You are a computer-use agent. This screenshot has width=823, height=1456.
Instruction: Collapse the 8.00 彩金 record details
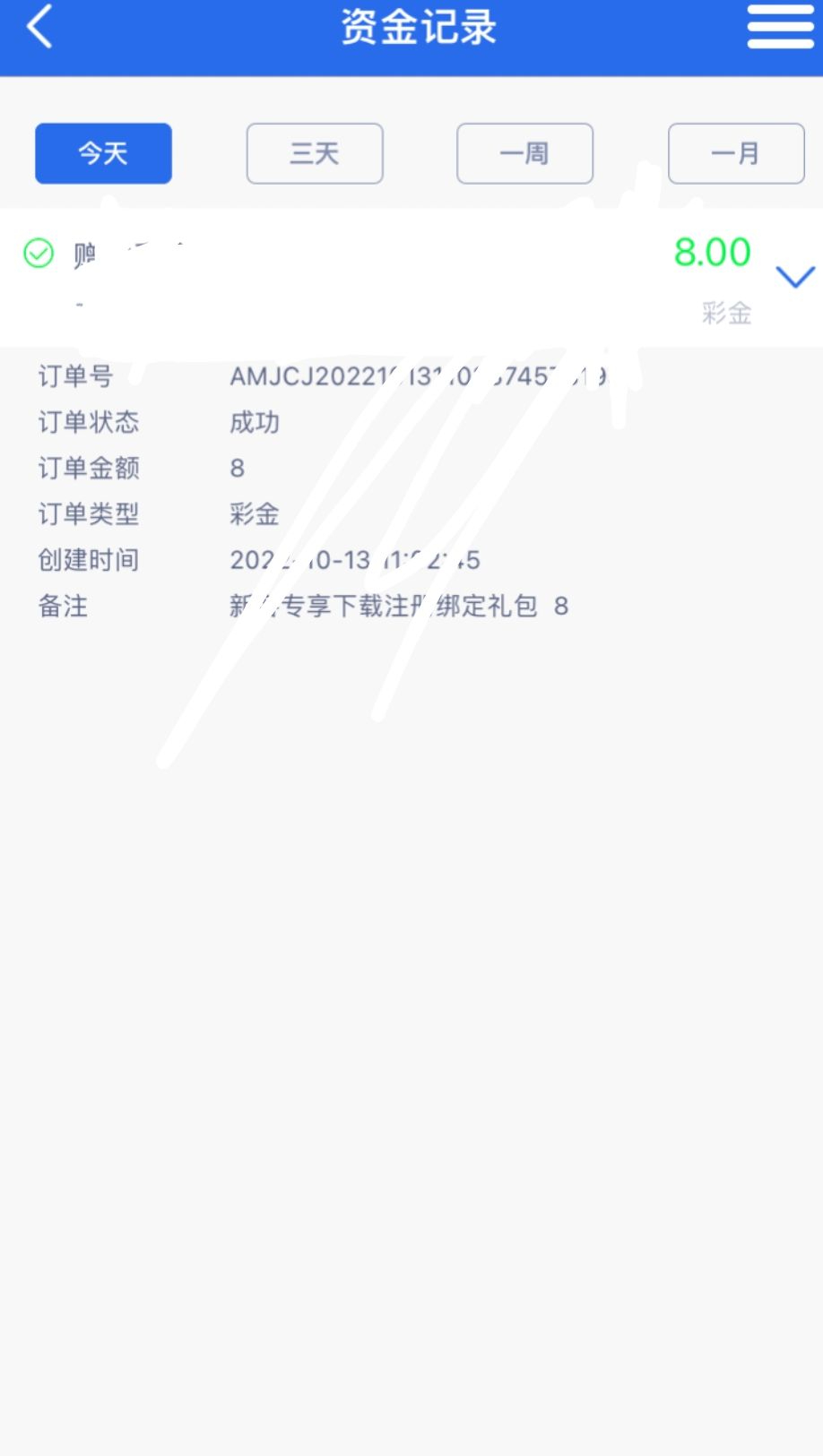click(x=794, y=277)
